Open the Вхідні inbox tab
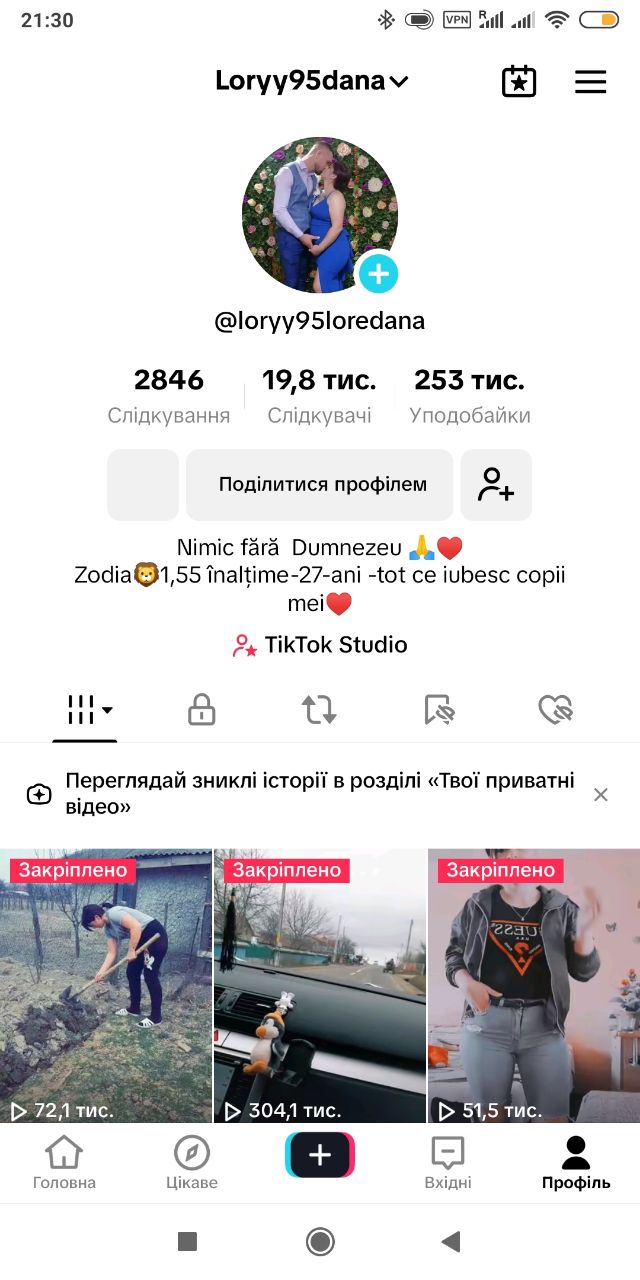 click(448, 1163)
